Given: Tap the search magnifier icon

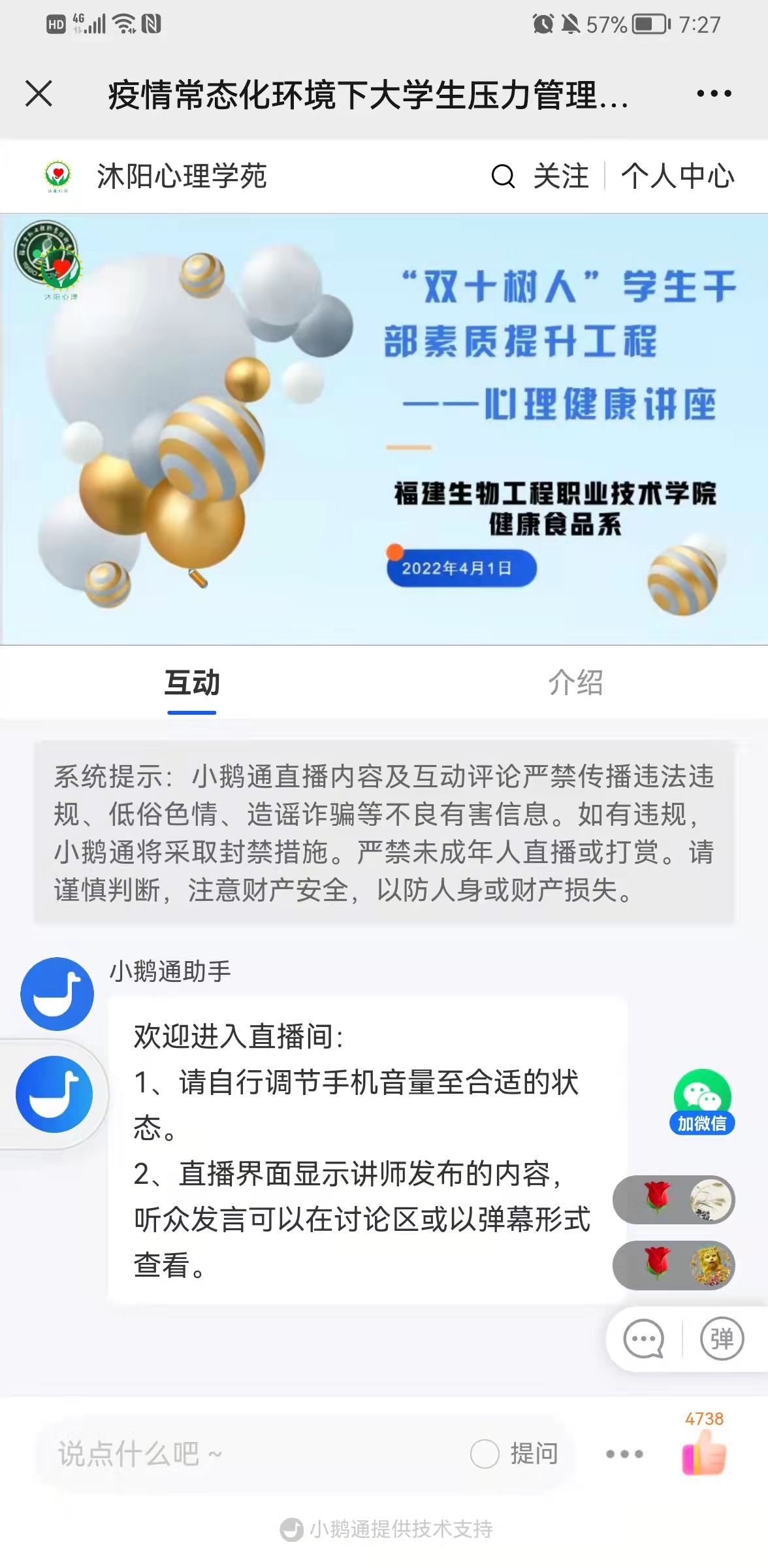Looking at the screenshot, I should pos(503,176).
